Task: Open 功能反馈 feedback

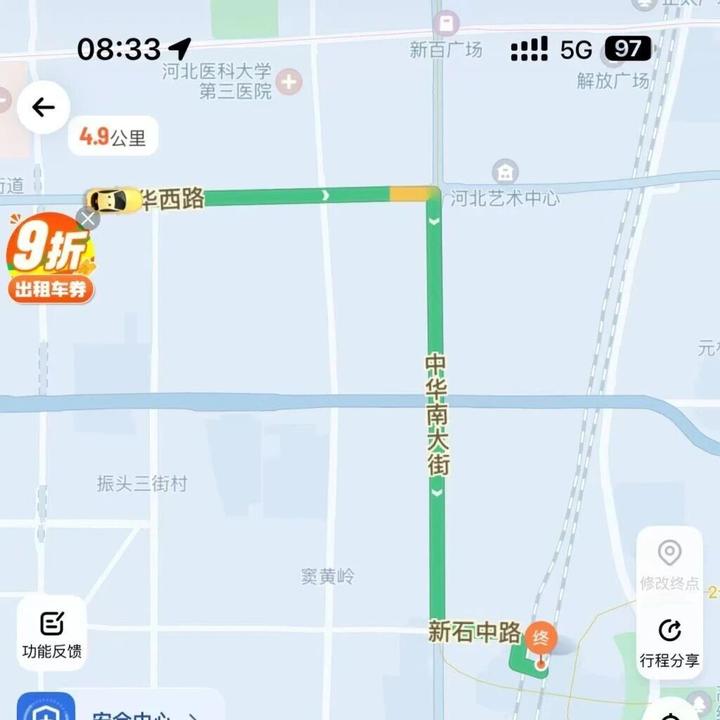Action: click(52, 635)
